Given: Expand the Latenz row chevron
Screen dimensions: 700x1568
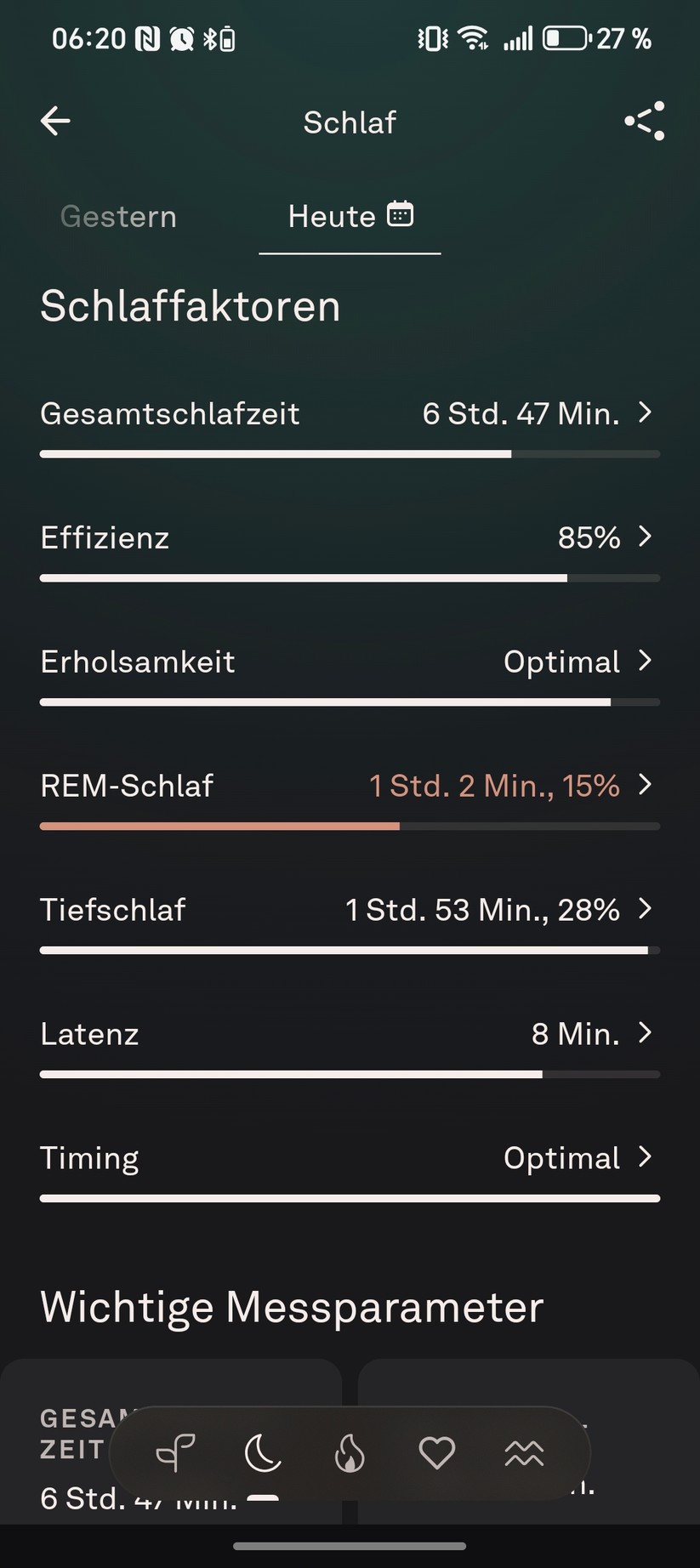Looking at the screenshot, I should (646, 1033).
